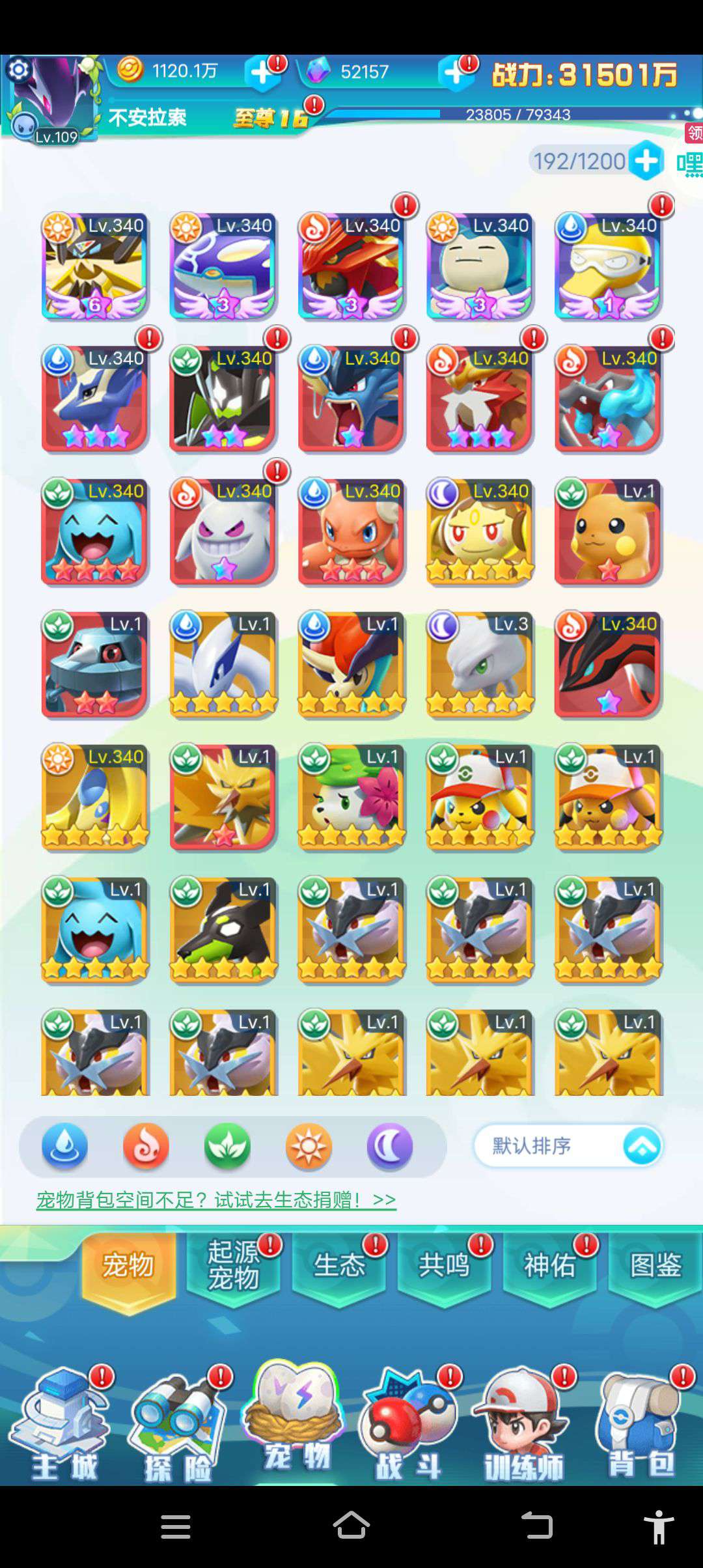Add more diamonds with plus button
The width and height of the screenshot is (703, 1568).
[455, 73]
